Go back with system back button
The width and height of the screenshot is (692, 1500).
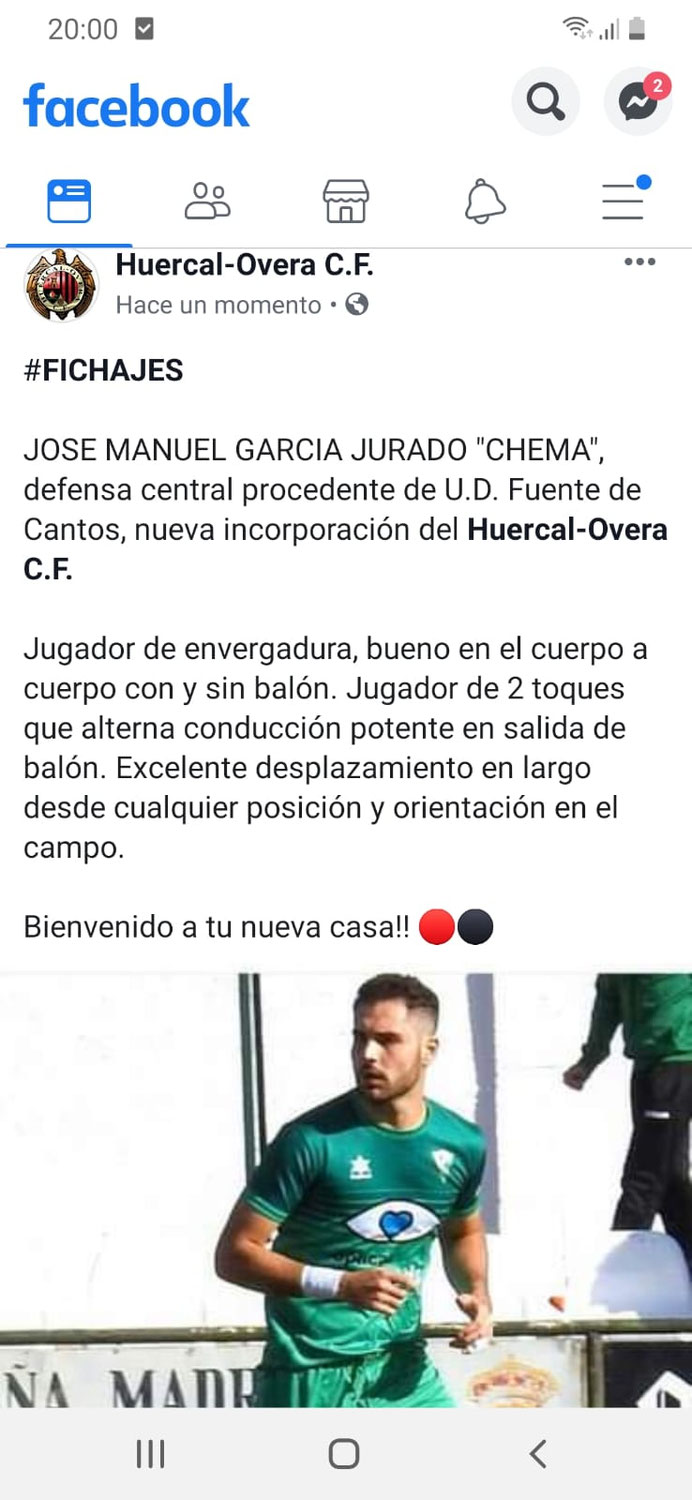[x=538, y=1453]
